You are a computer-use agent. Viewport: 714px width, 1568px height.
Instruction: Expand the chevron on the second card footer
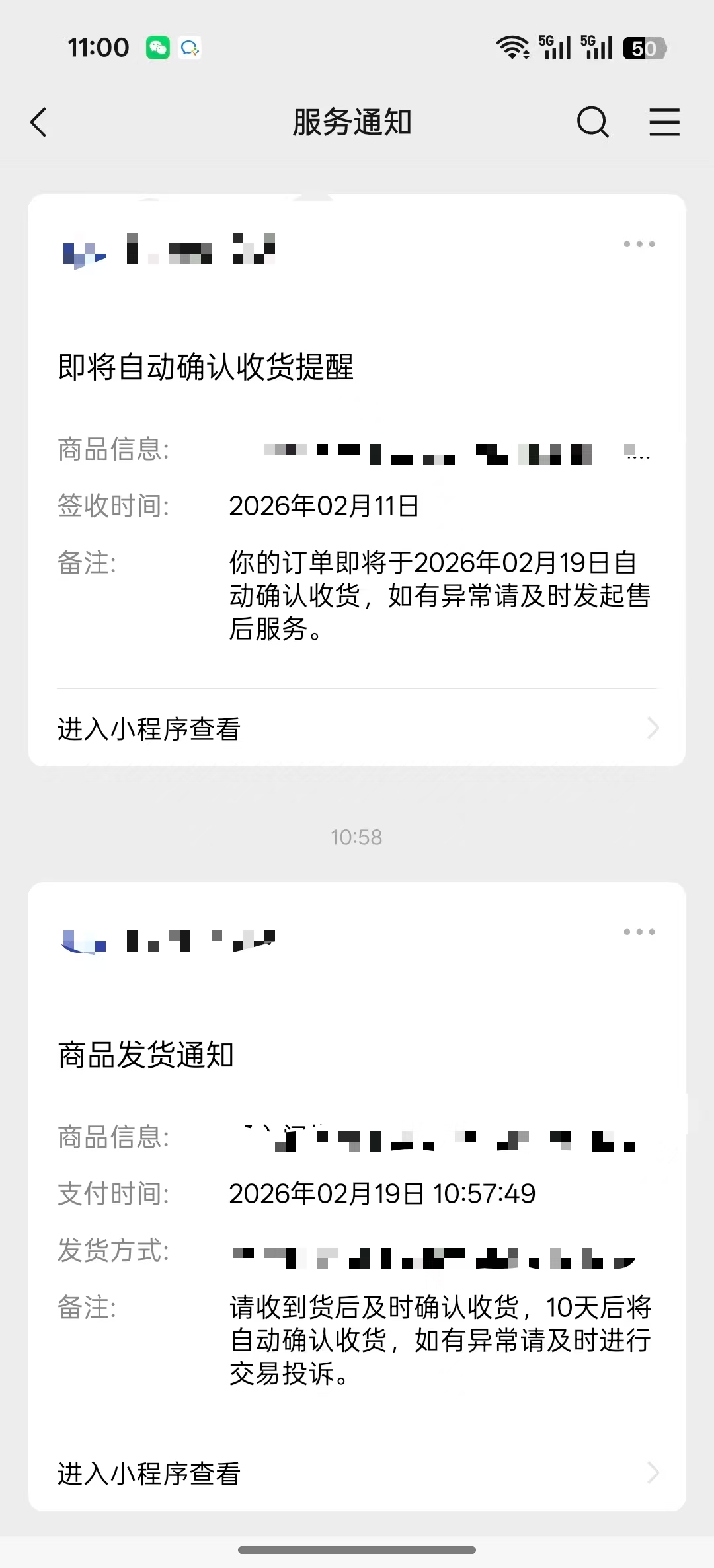653,1473
